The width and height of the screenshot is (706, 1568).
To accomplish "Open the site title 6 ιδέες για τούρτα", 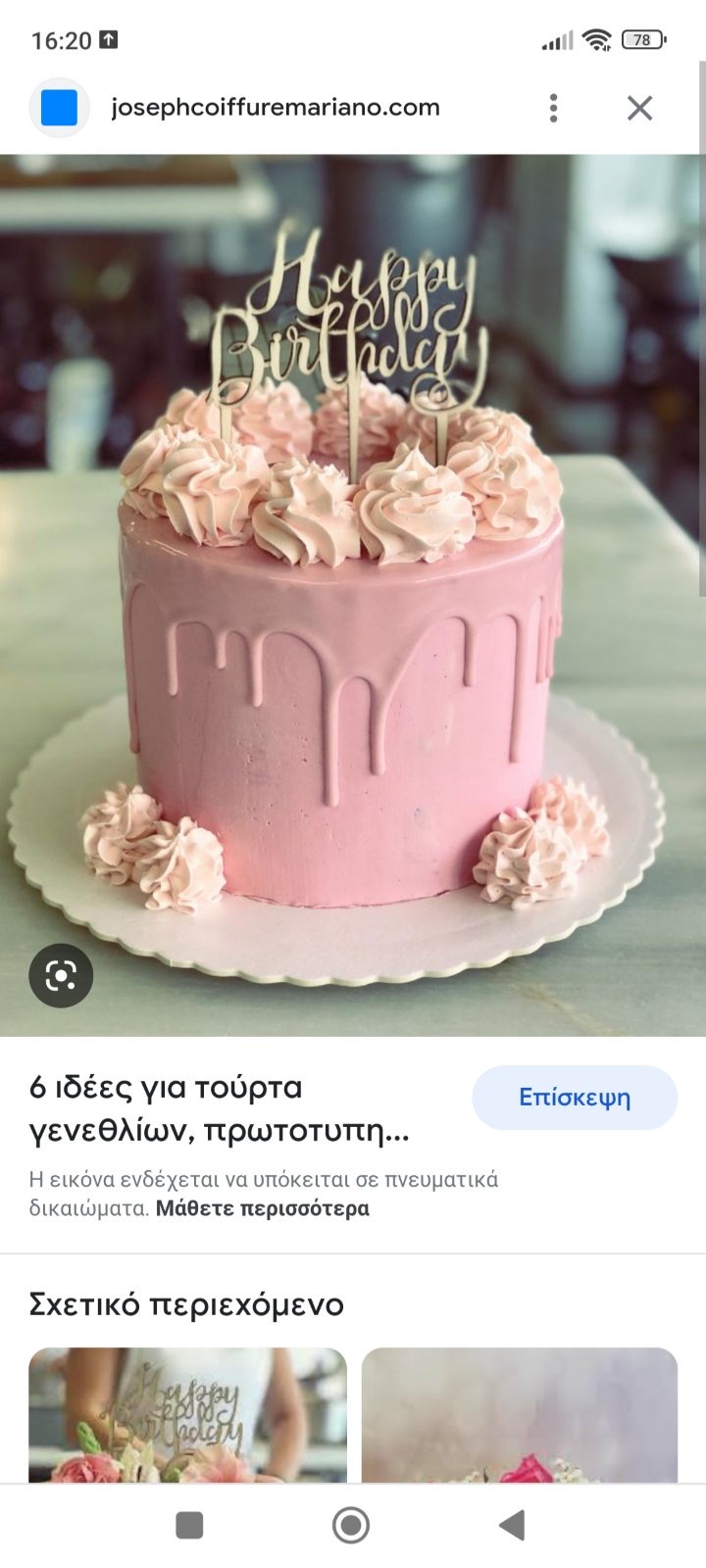I will [219, 1109].
